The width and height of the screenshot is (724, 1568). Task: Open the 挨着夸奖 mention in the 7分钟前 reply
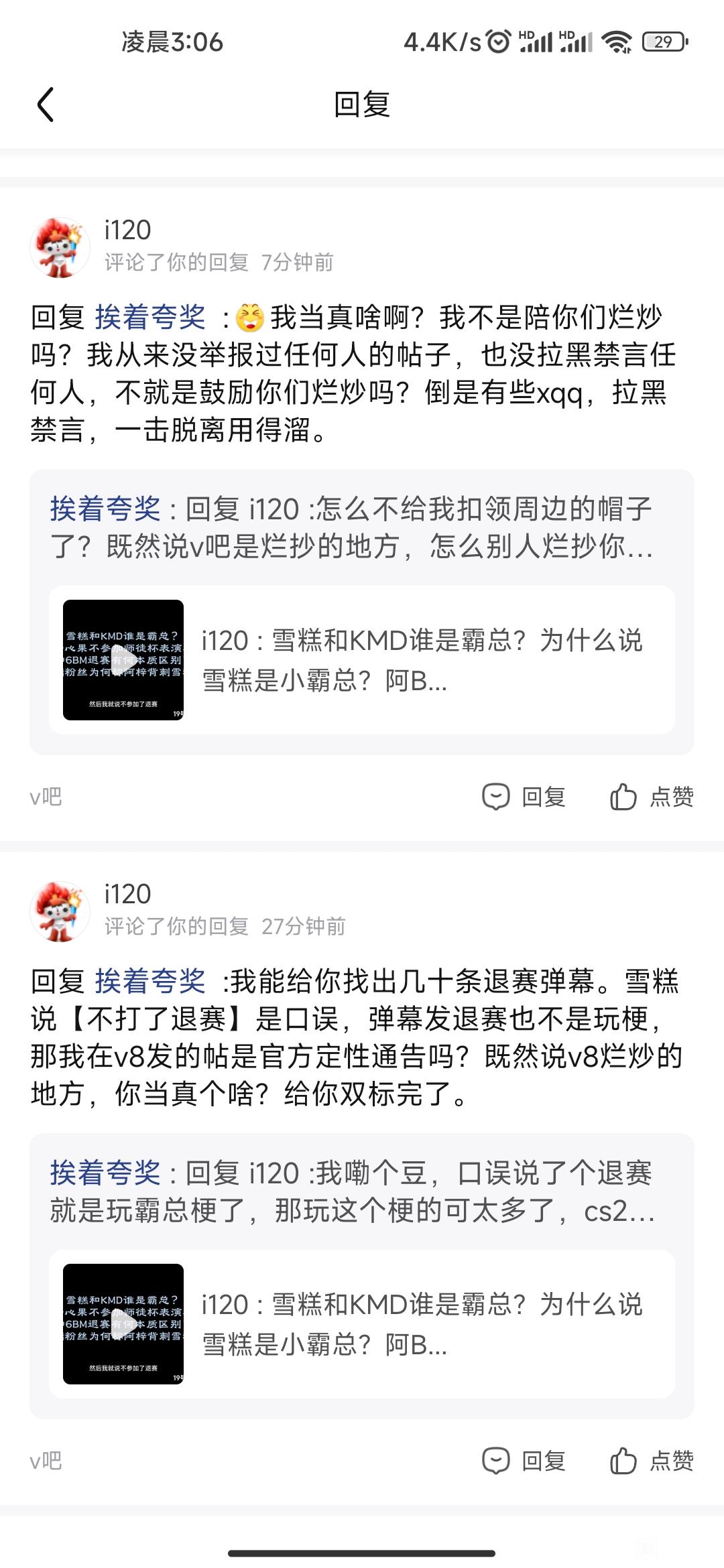pos(150,317)
